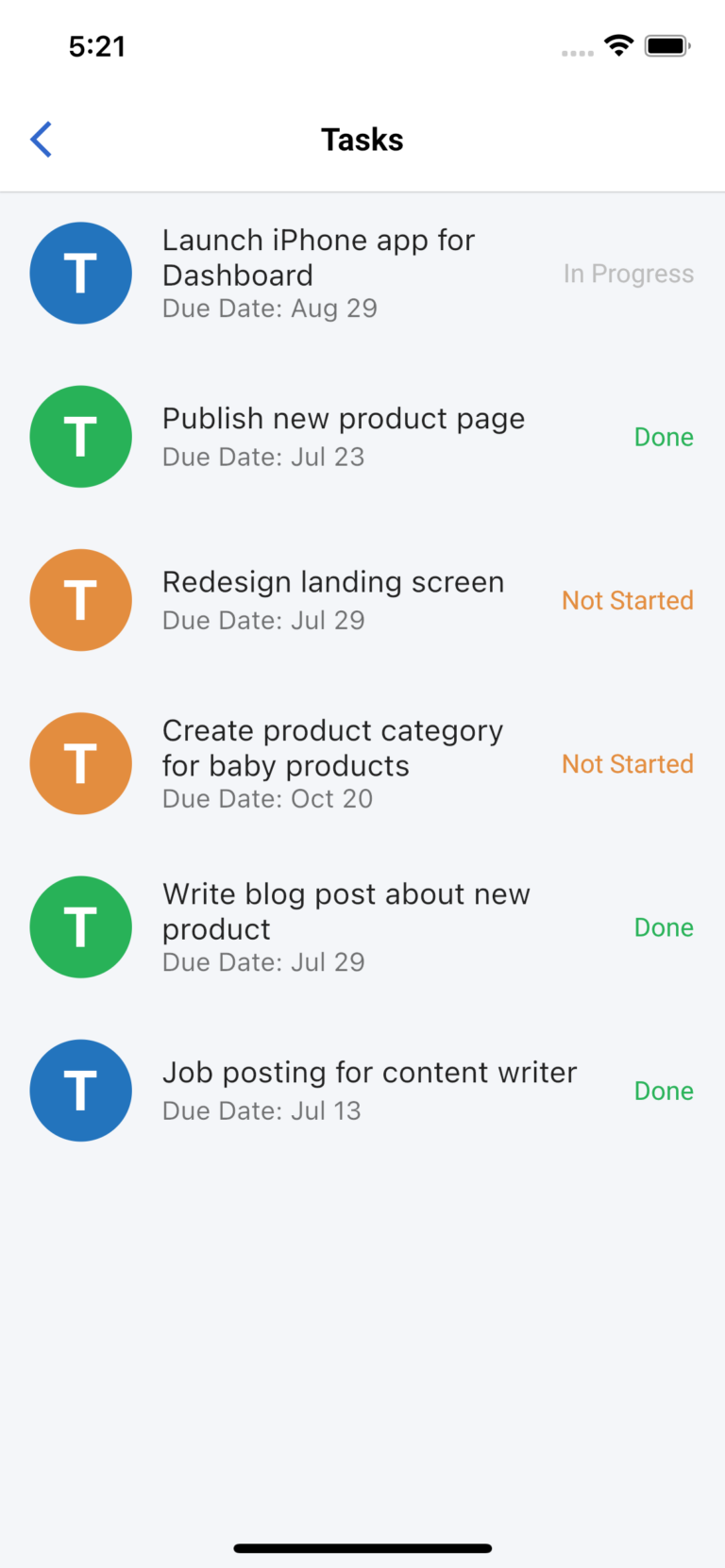Click the blue T avatar for Launch iPhone app

tap(80, 273)
